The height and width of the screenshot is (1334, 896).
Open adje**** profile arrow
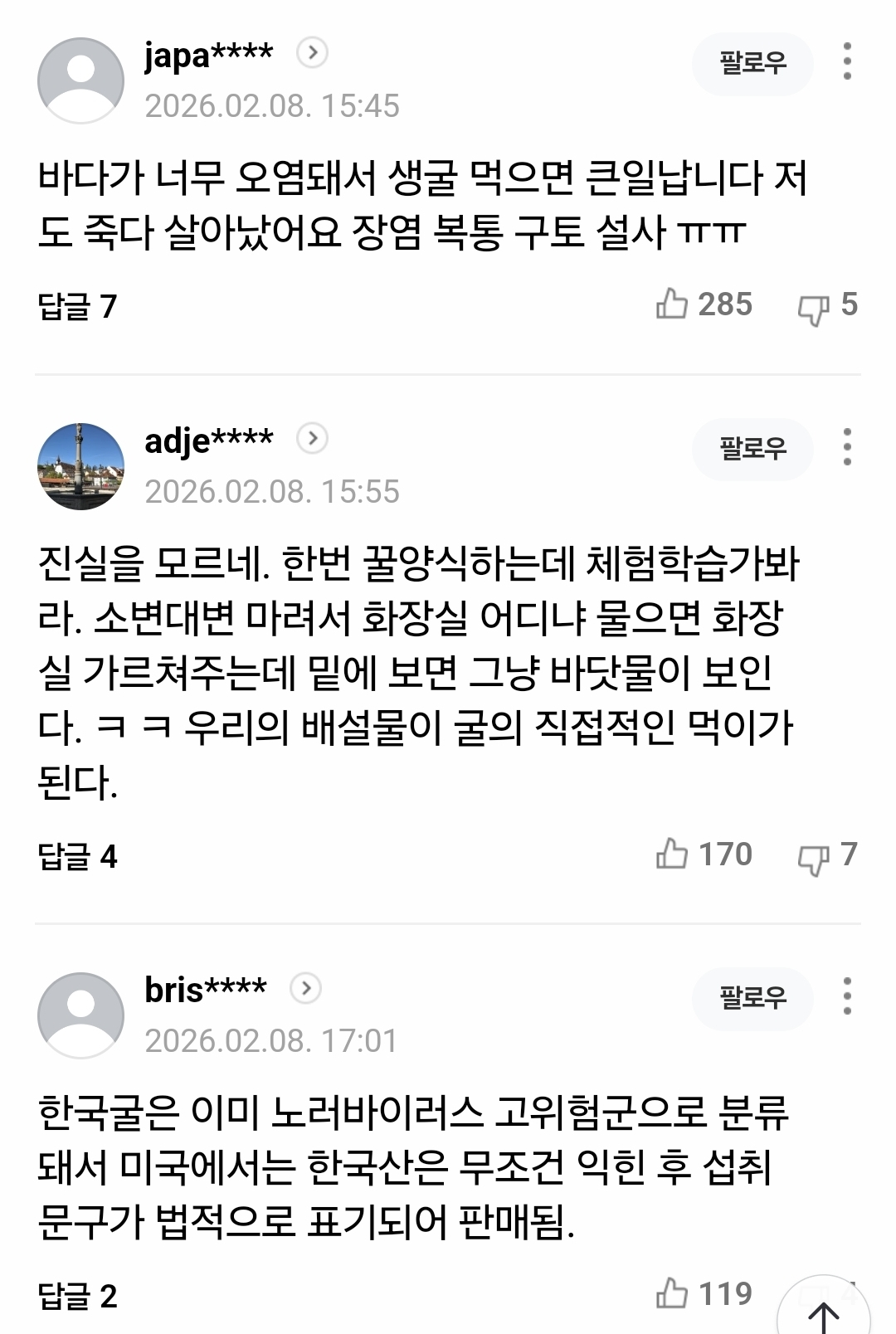(x=312, y=438)
